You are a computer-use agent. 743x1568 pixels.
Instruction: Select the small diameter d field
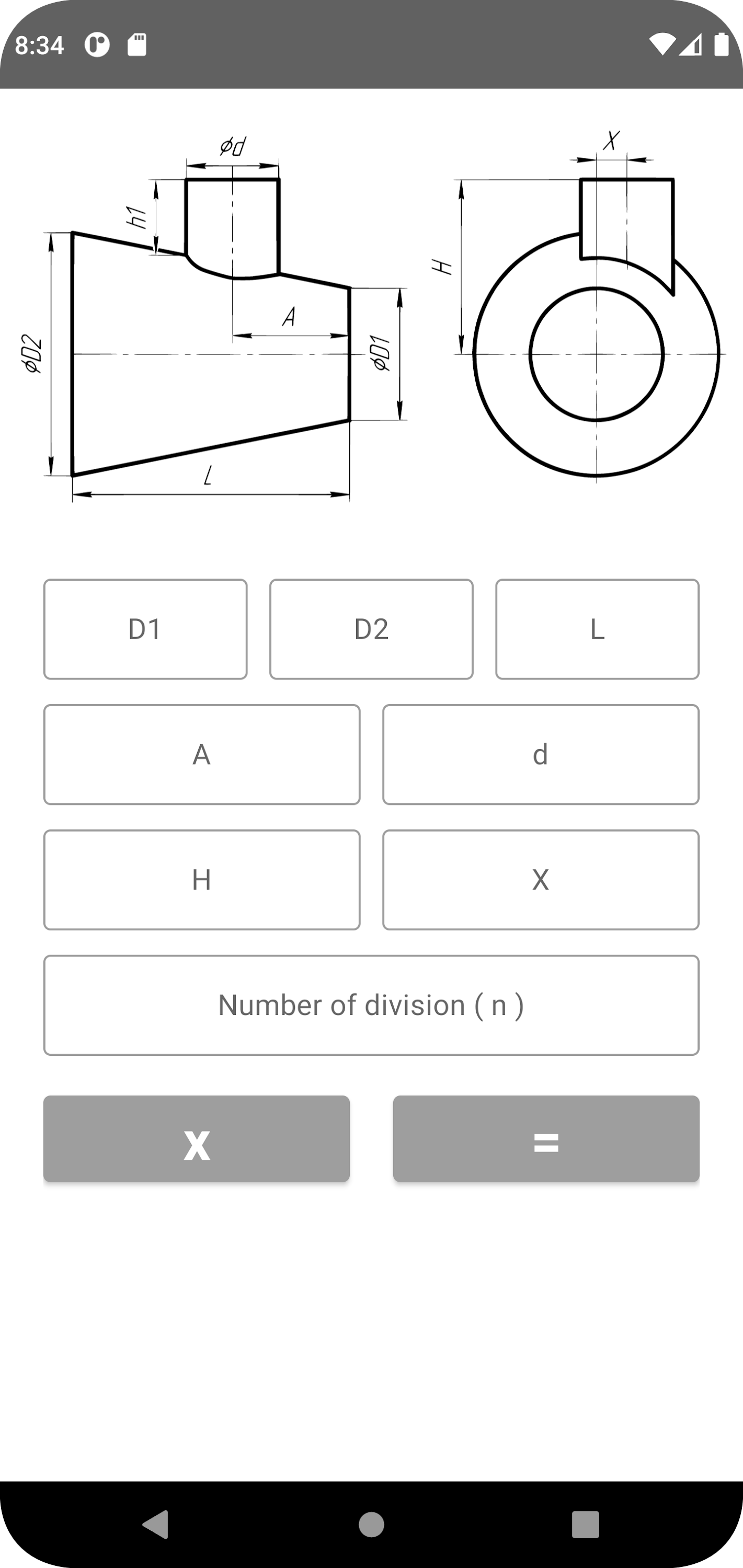[x=541, y=755]
